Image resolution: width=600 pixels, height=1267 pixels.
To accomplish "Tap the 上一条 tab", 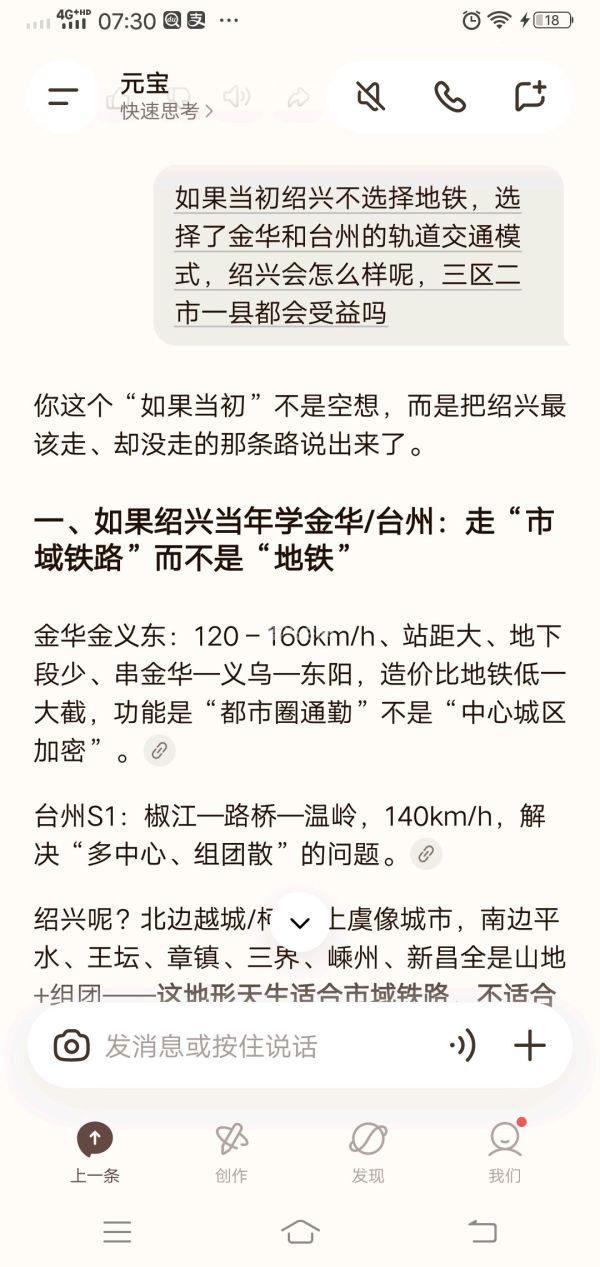I will [95, 1152].
